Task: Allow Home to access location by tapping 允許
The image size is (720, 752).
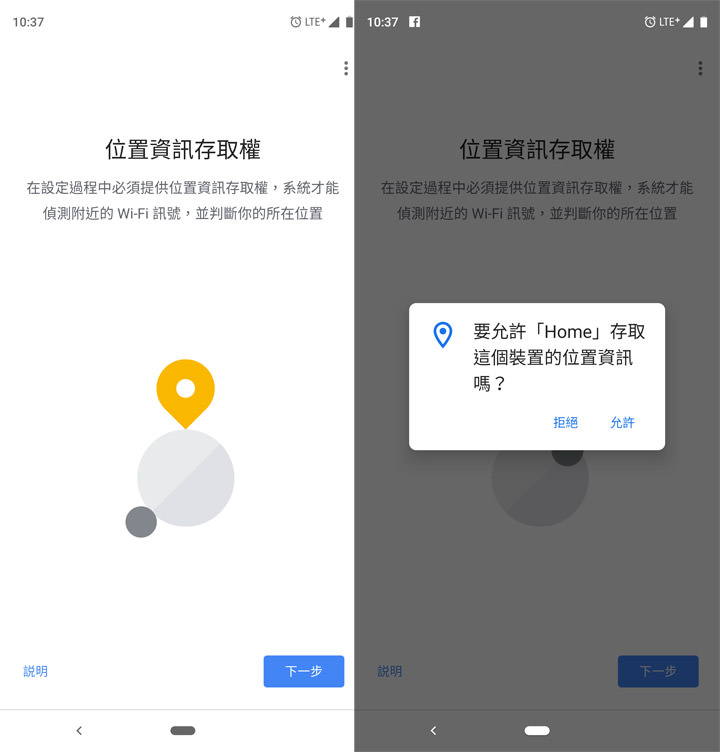Action: [x=622, y=422]
